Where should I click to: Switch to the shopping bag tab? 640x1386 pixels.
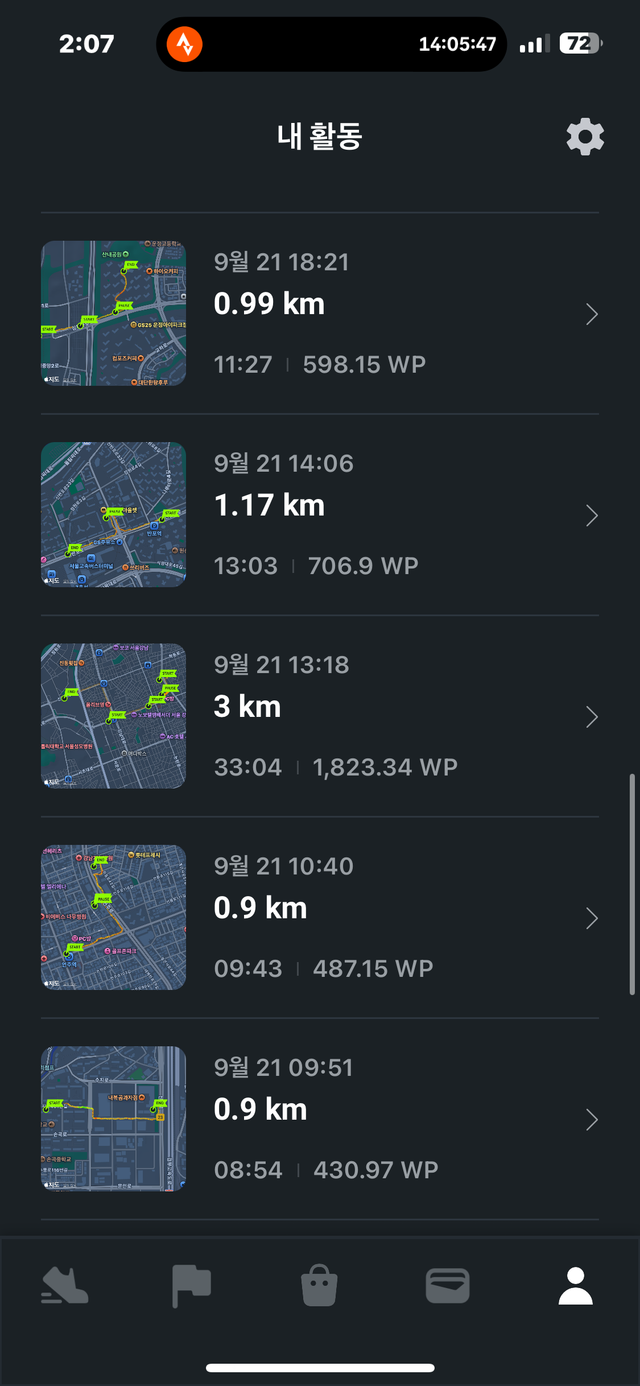319,1285
